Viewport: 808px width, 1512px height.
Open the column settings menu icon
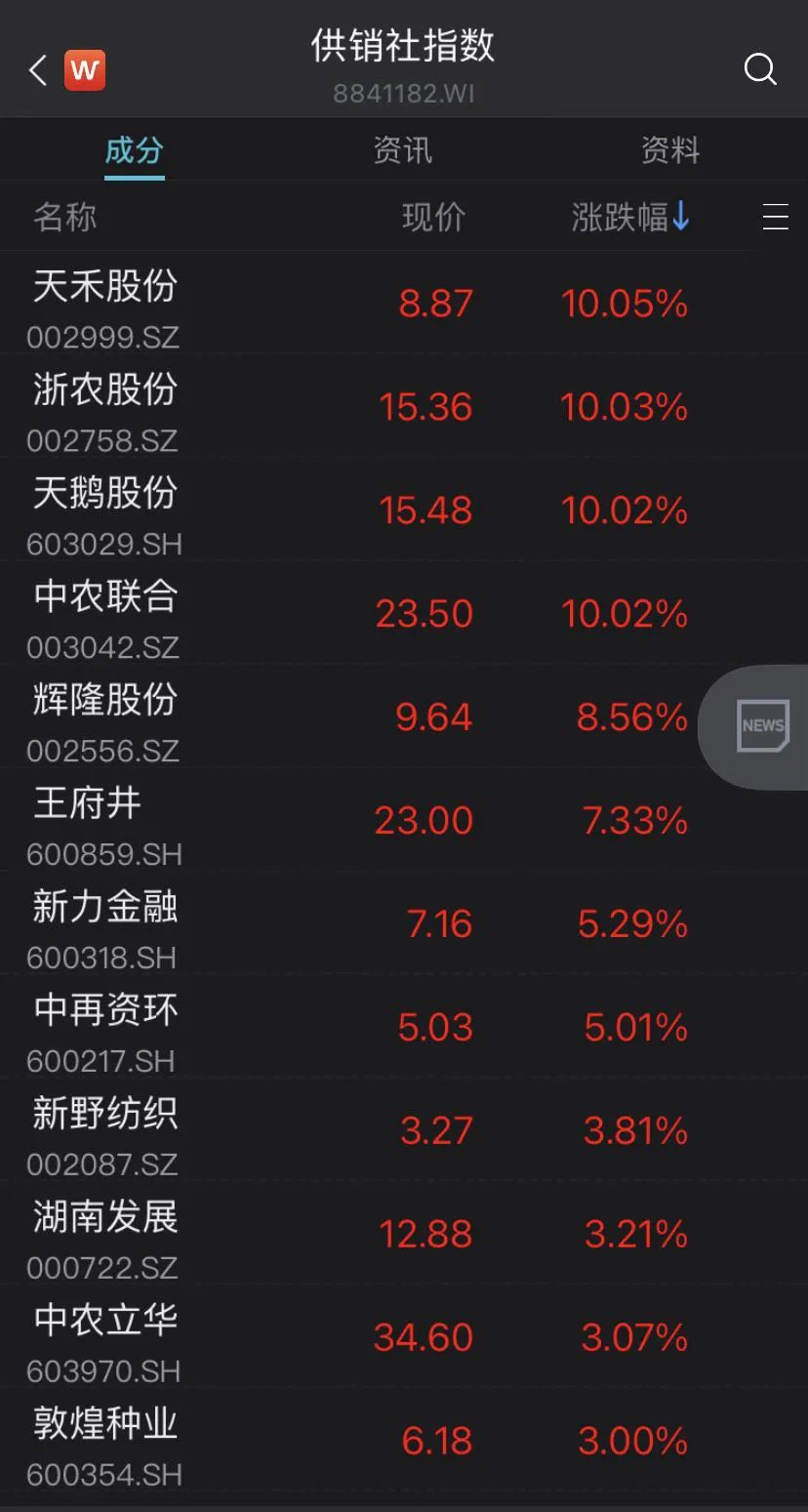point(775,217)
